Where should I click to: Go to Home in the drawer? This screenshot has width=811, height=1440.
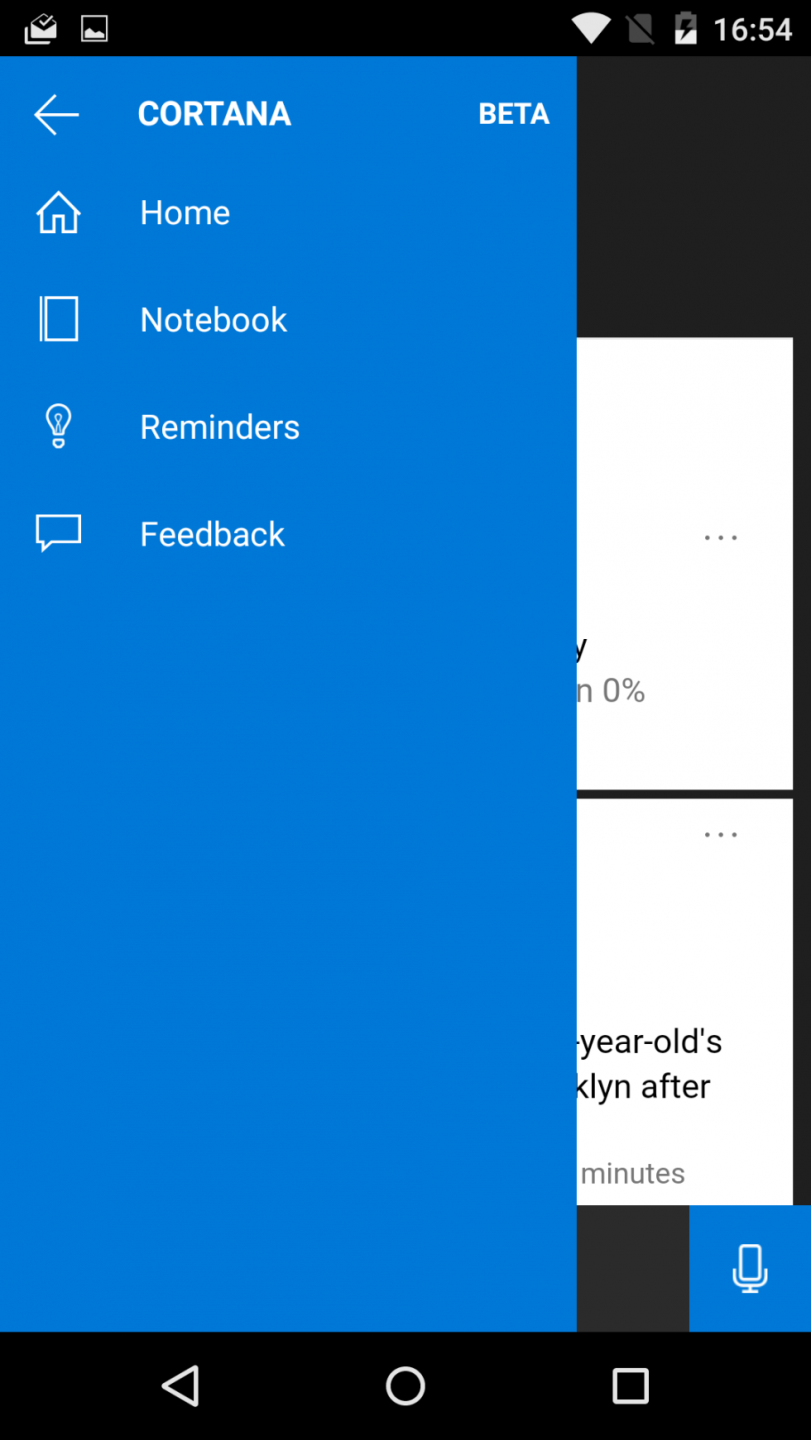pyautogui.click(x=185, y=212)
